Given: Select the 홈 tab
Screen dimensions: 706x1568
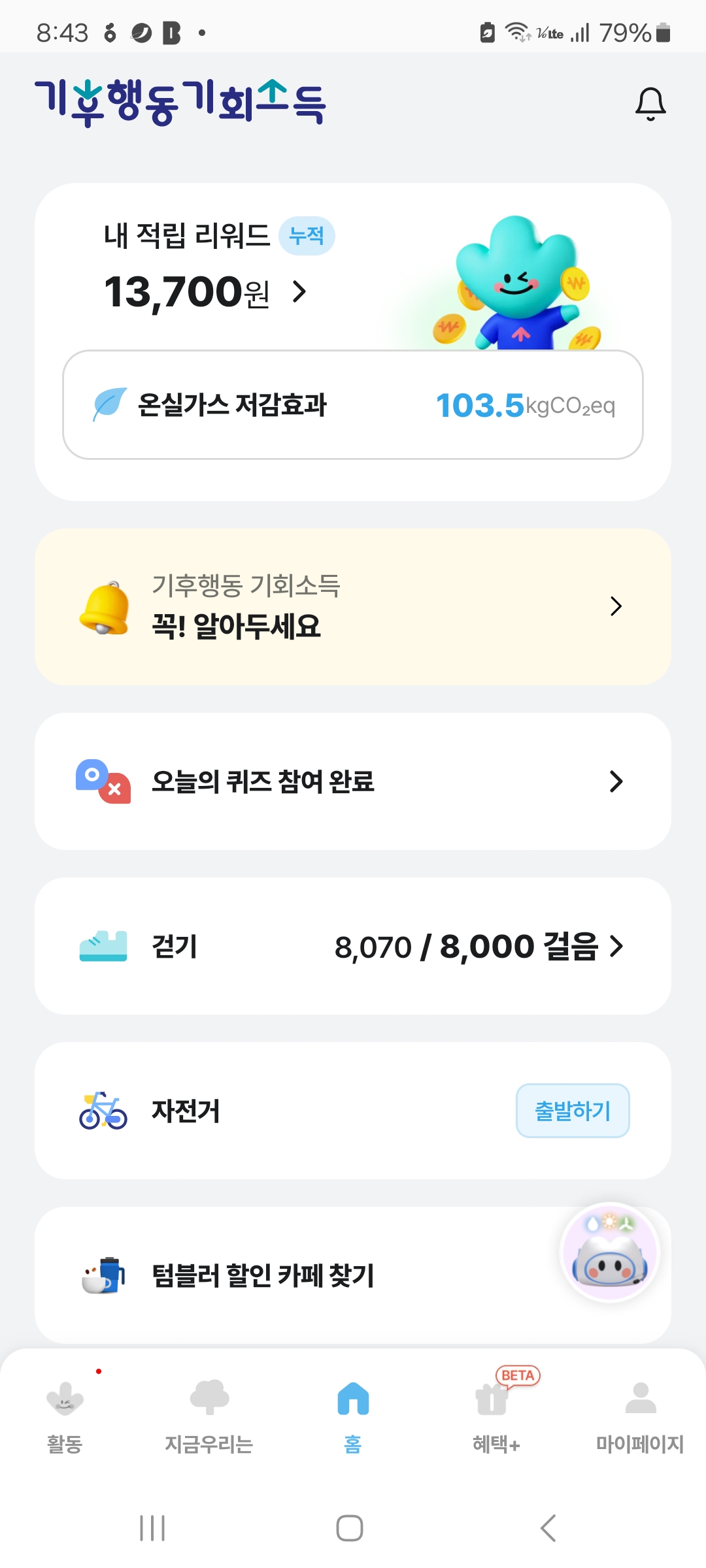Looking at the screenshot, I should point(353,1414).
